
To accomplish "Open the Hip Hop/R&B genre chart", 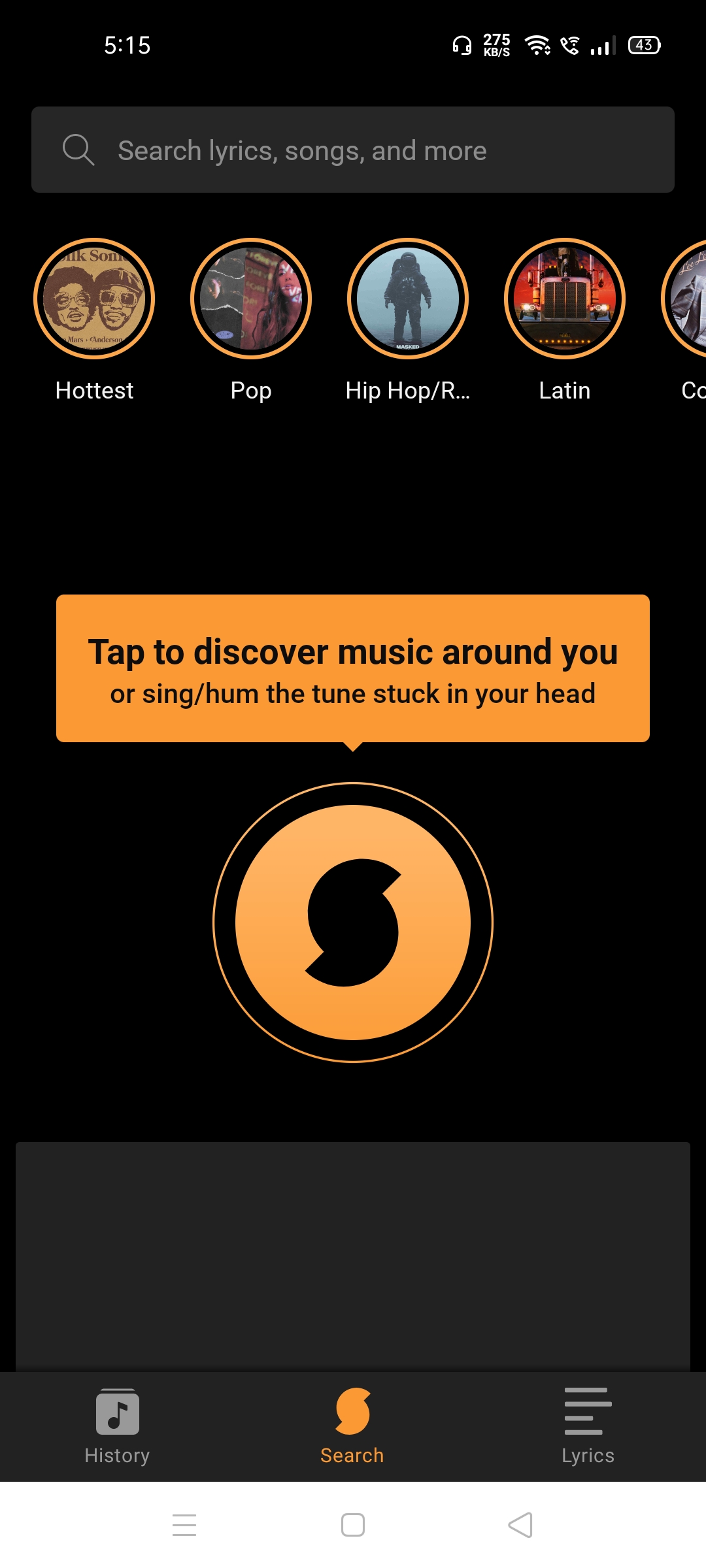I will (x=408, y=299).
